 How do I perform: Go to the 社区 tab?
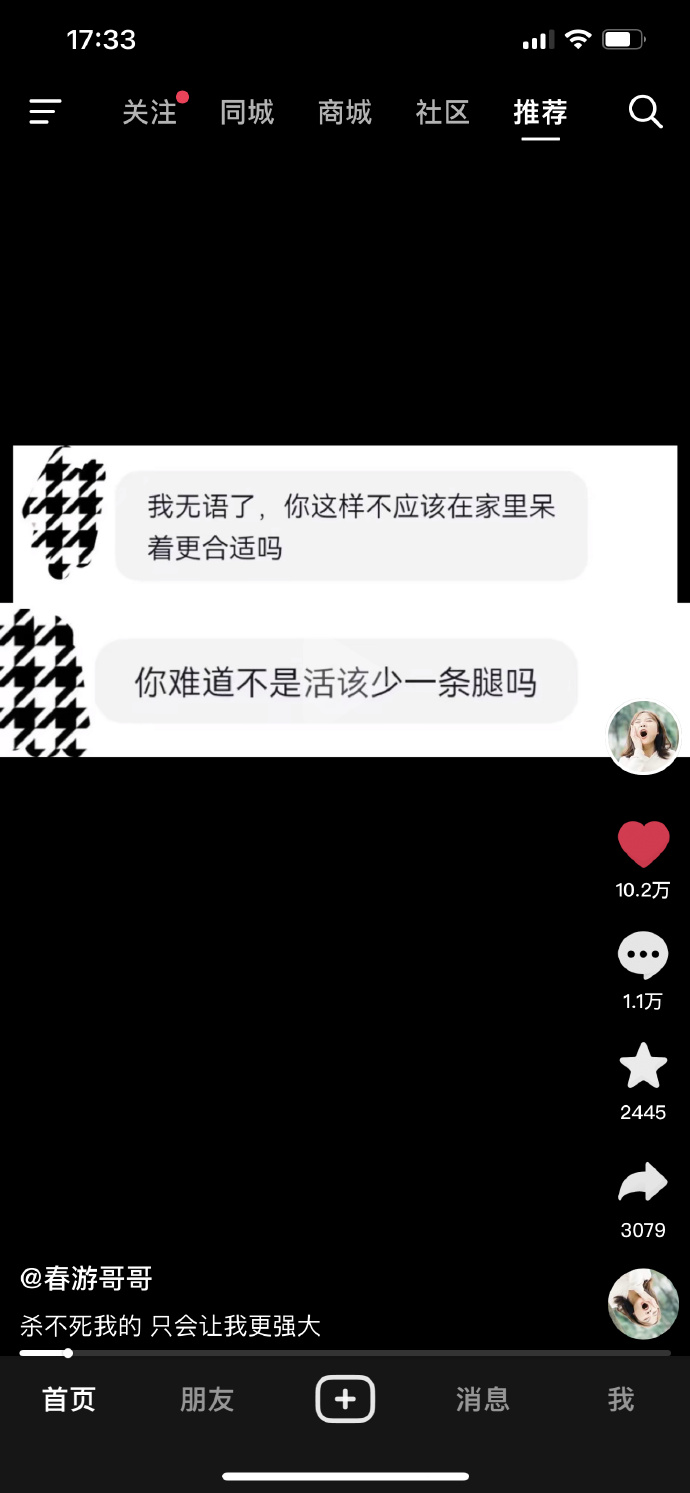pyautogui.click(x=443, y=112)
